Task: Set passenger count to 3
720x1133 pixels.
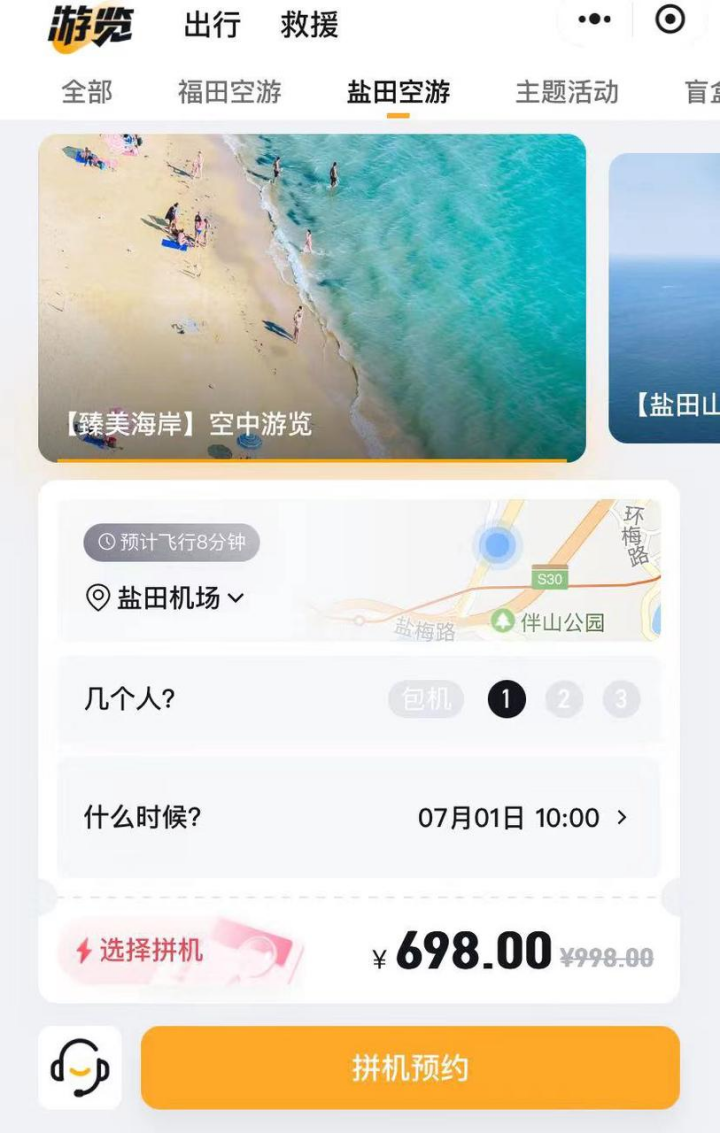Action: click(621, 700)
